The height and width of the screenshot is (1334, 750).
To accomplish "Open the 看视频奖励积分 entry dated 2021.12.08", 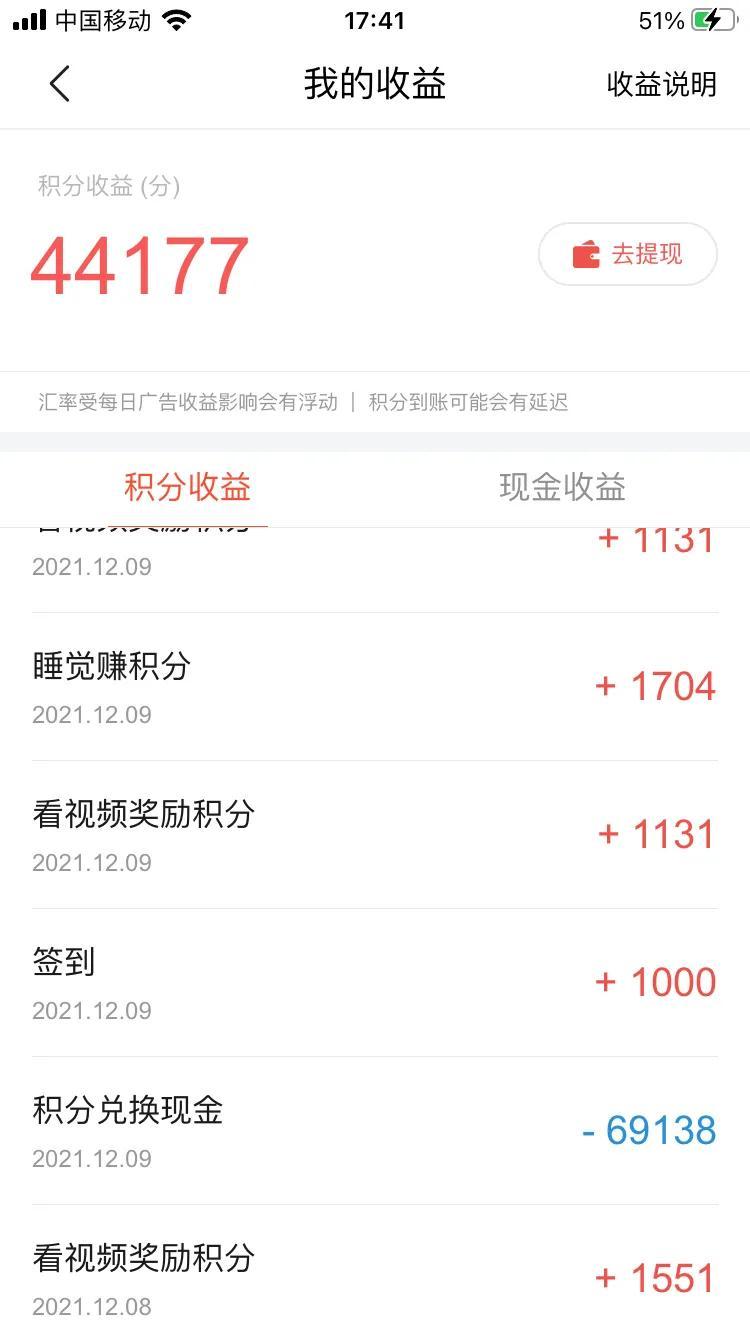I will [141, 1259].
